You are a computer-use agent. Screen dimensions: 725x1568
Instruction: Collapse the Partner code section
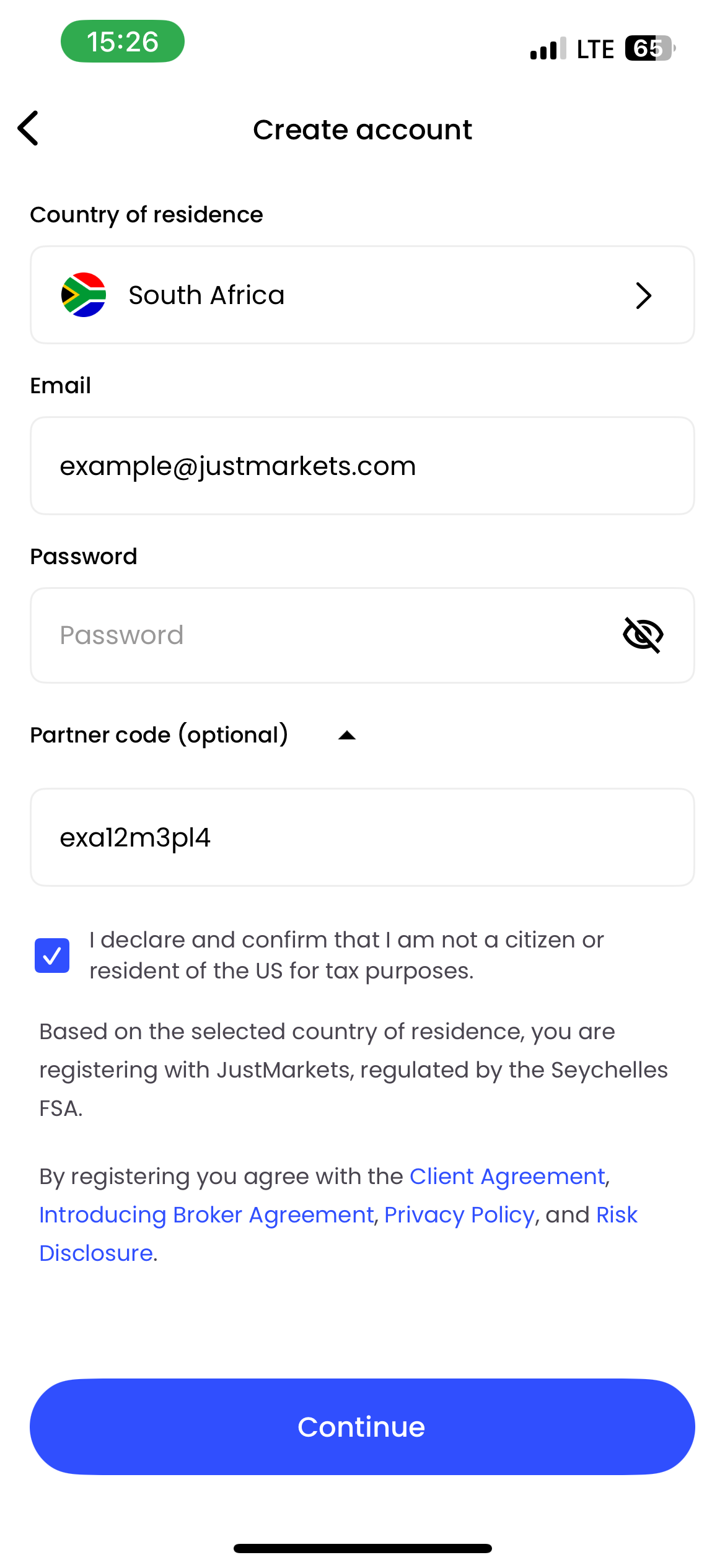coord(347,736)
